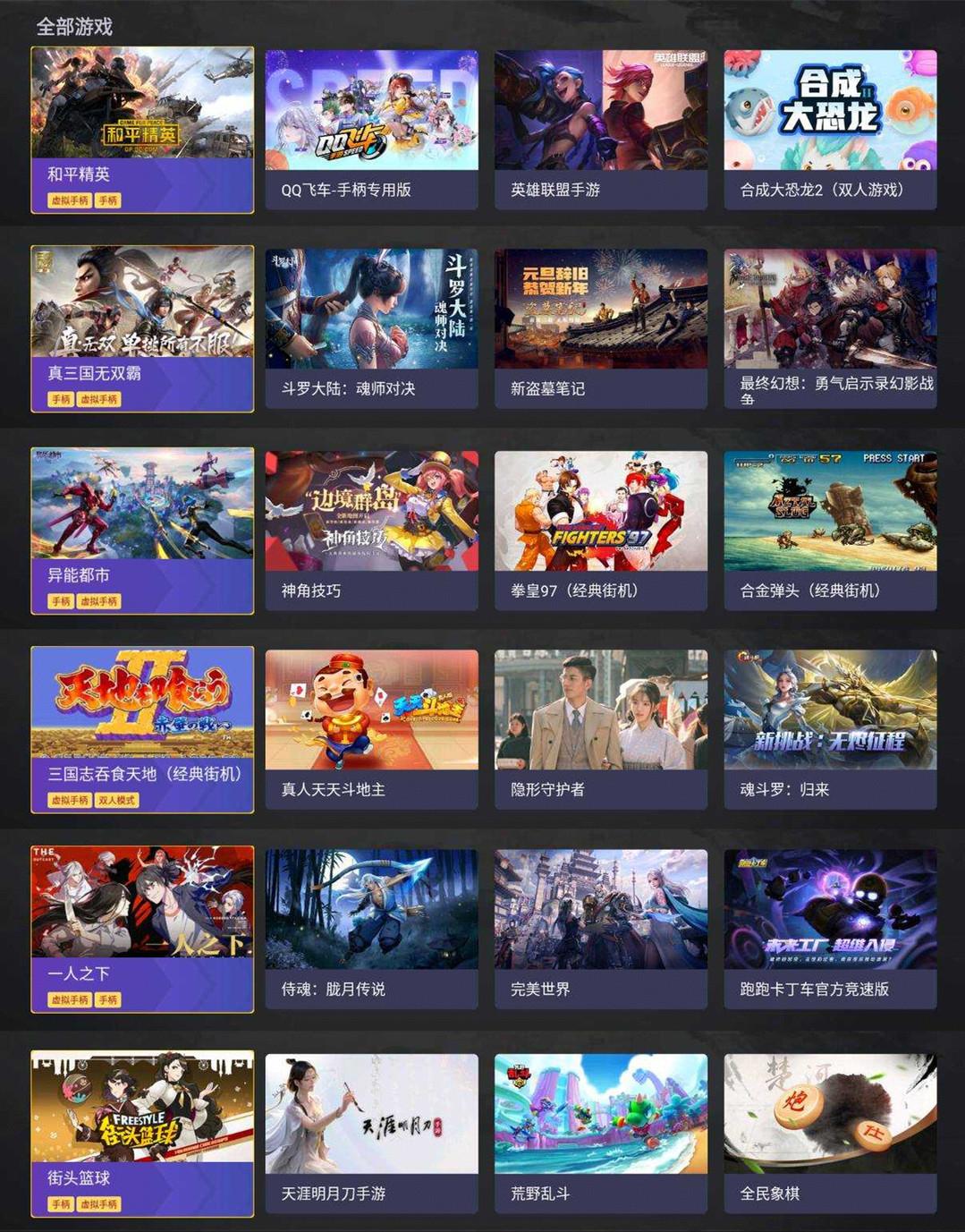Tap the 隐形守护者 game

point(600,729)
